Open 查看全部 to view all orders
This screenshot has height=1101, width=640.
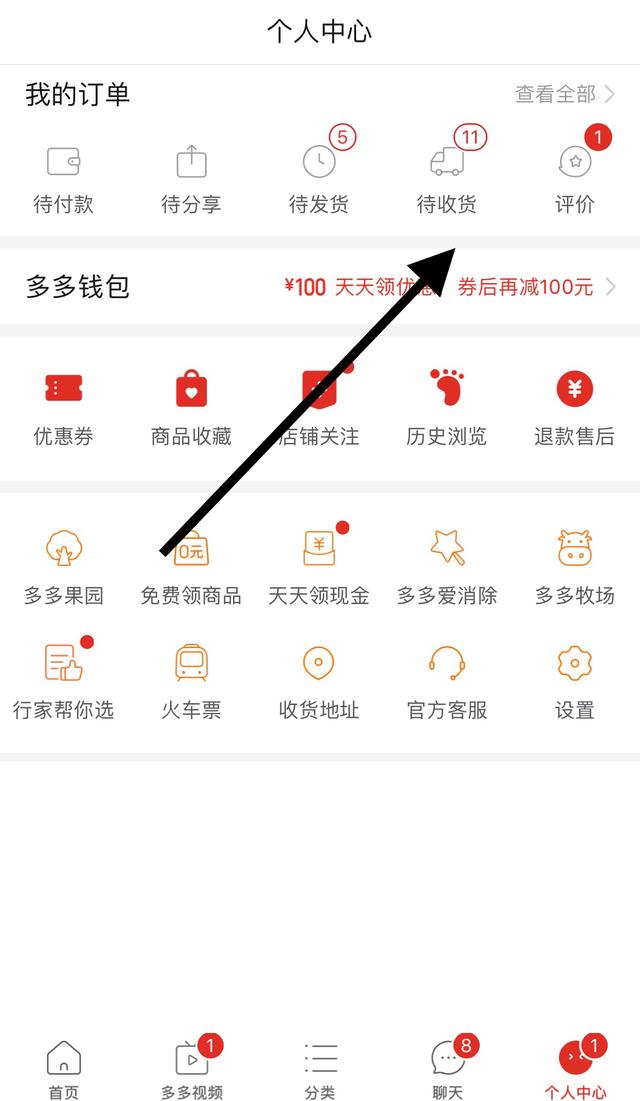(x=564, y=95)
